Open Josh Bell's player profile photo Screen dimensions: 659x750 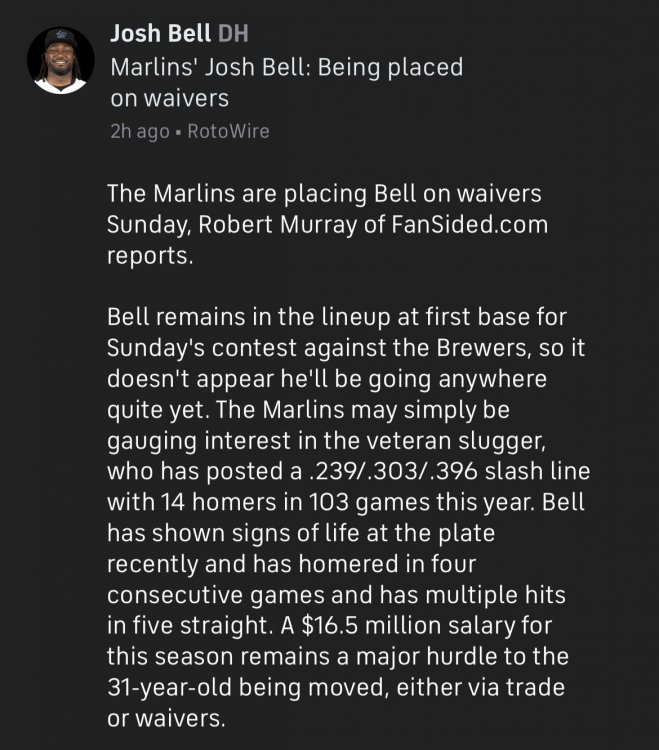click(60, 59)
